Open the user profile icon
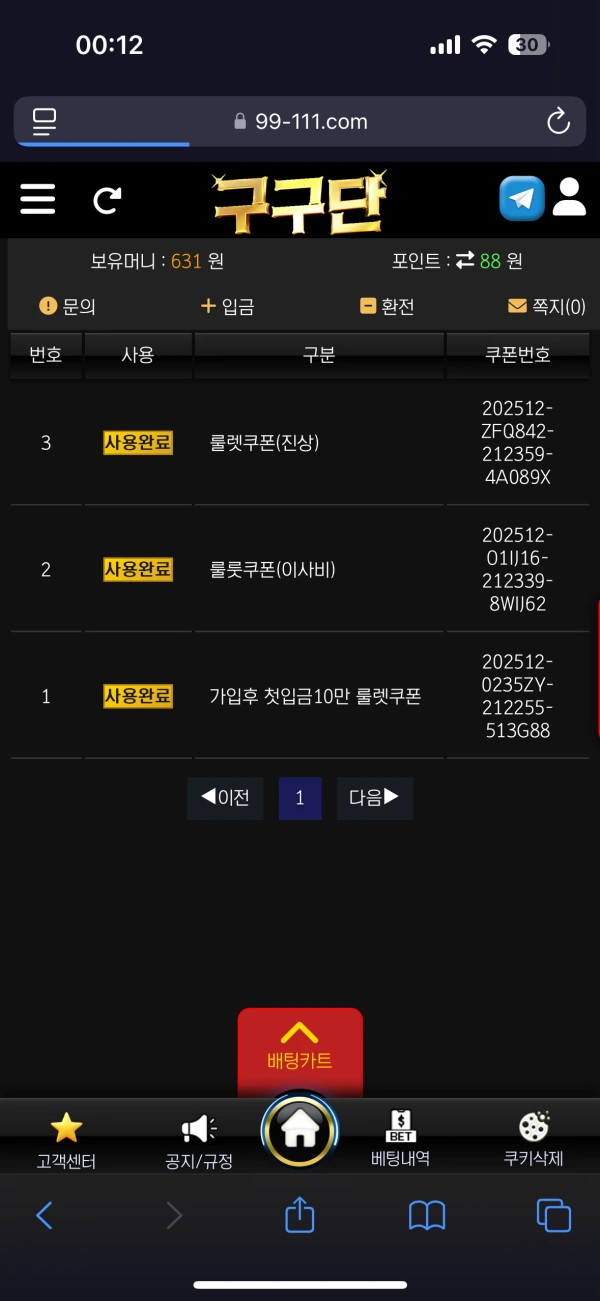The image size is (600, 1301). (x=569, y=197)
